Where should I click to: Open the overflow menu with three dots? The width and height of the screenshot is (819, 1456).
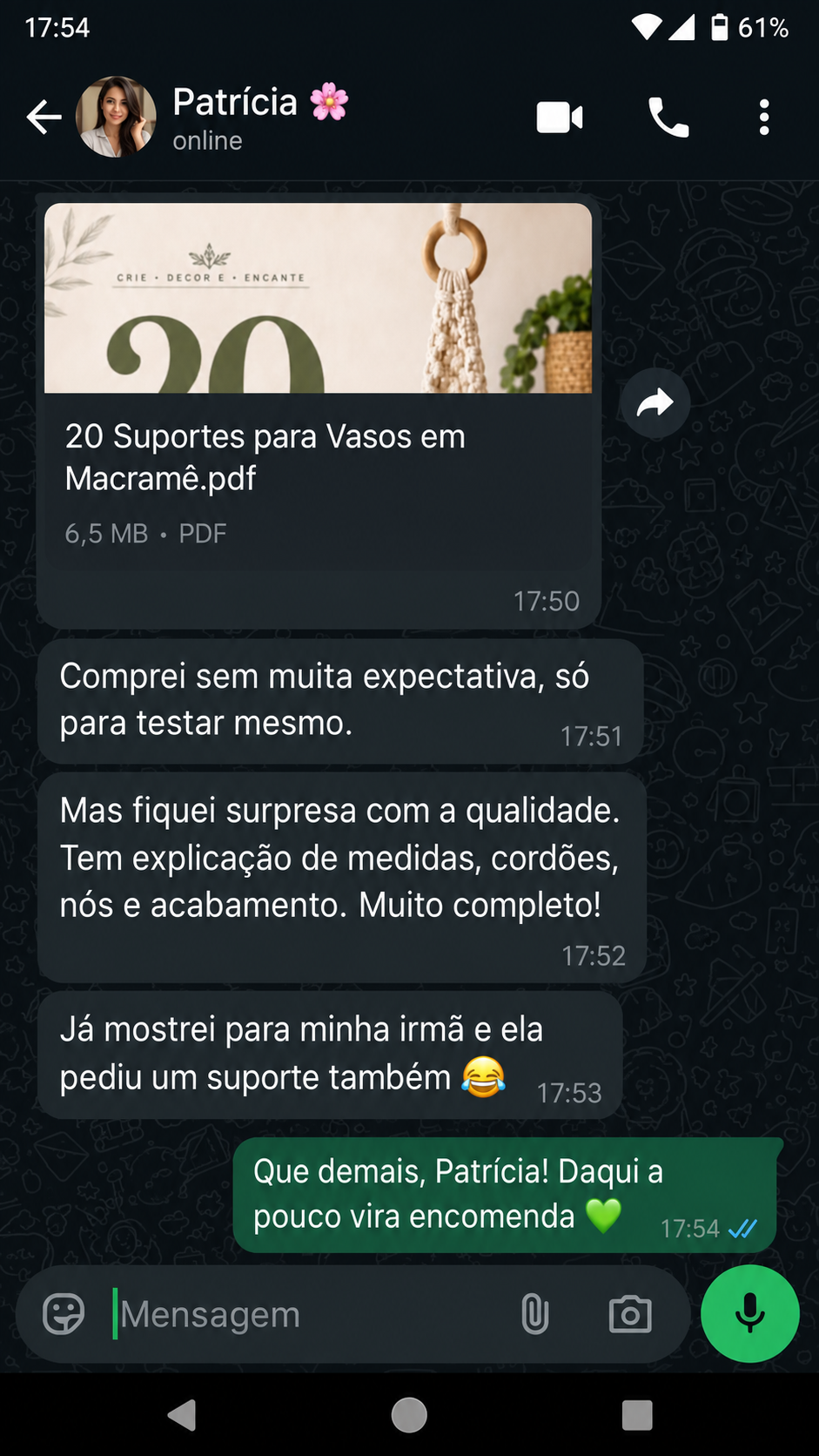tap(764, 118)
